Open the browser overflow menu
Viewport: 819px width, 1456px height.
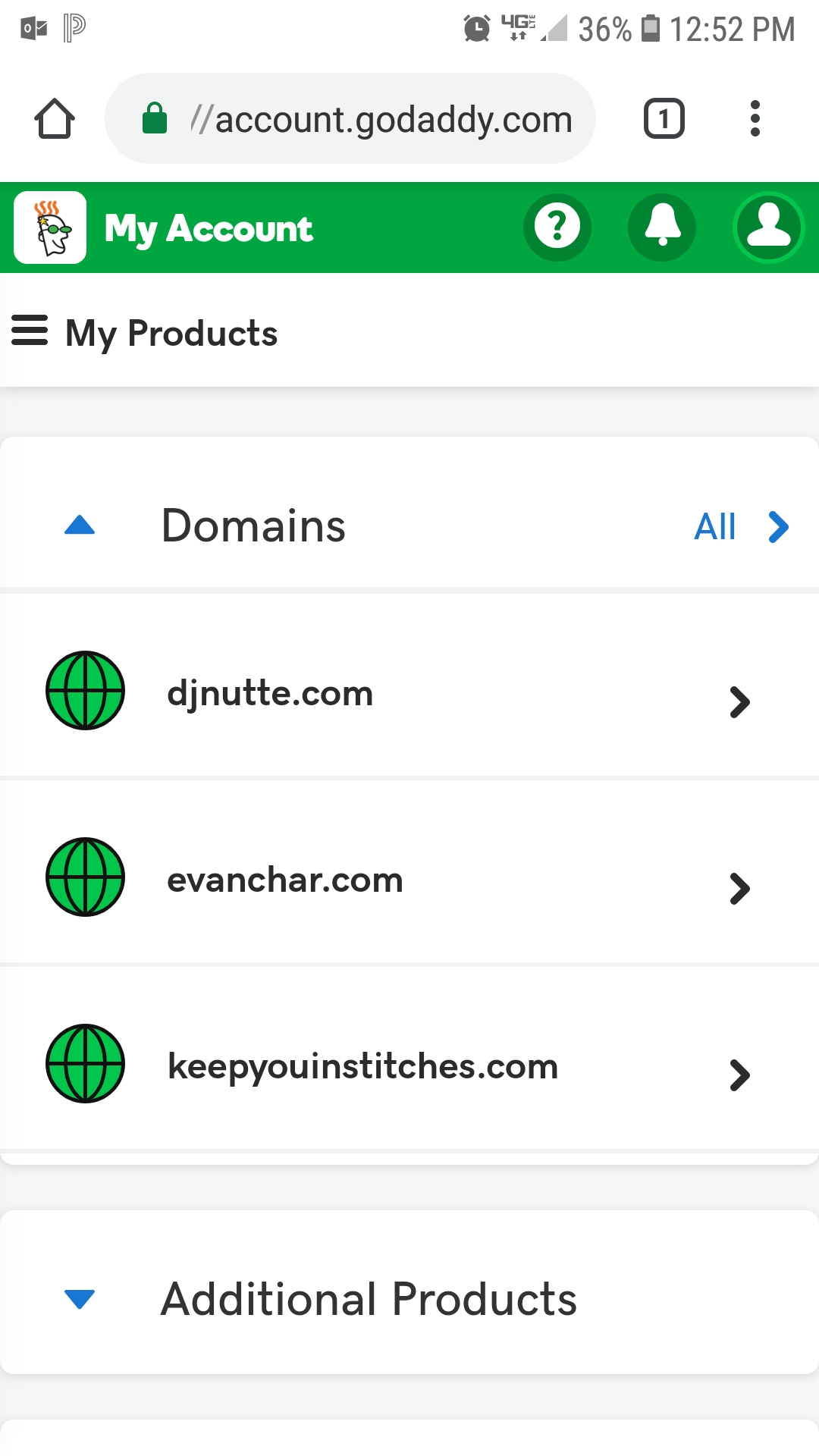(x=755, y=118)
